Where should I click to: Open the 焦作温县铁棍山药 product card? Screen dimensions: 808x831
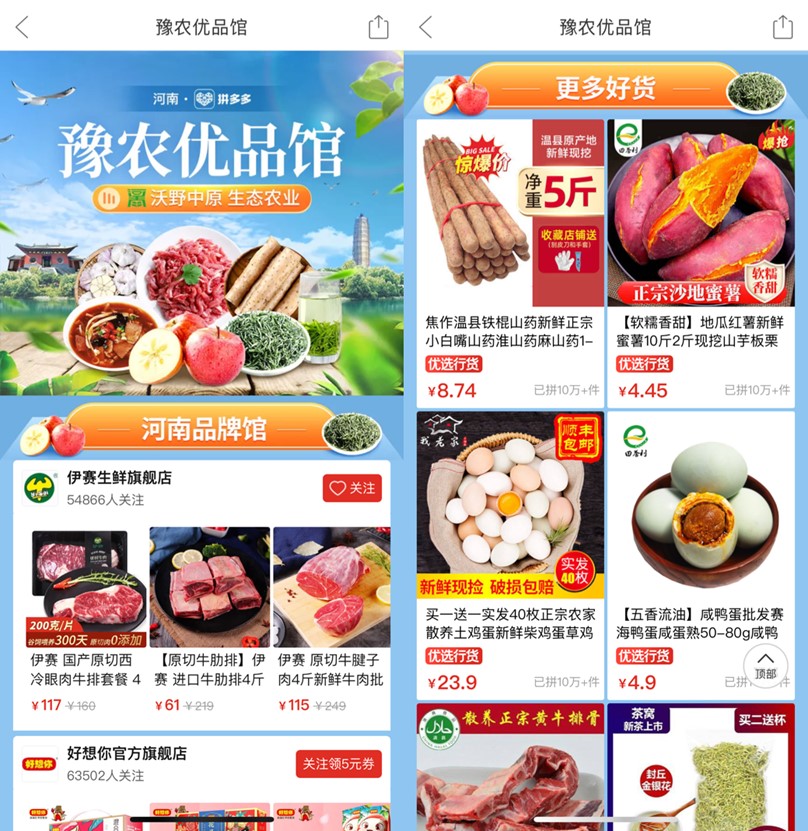coord(510,260)
